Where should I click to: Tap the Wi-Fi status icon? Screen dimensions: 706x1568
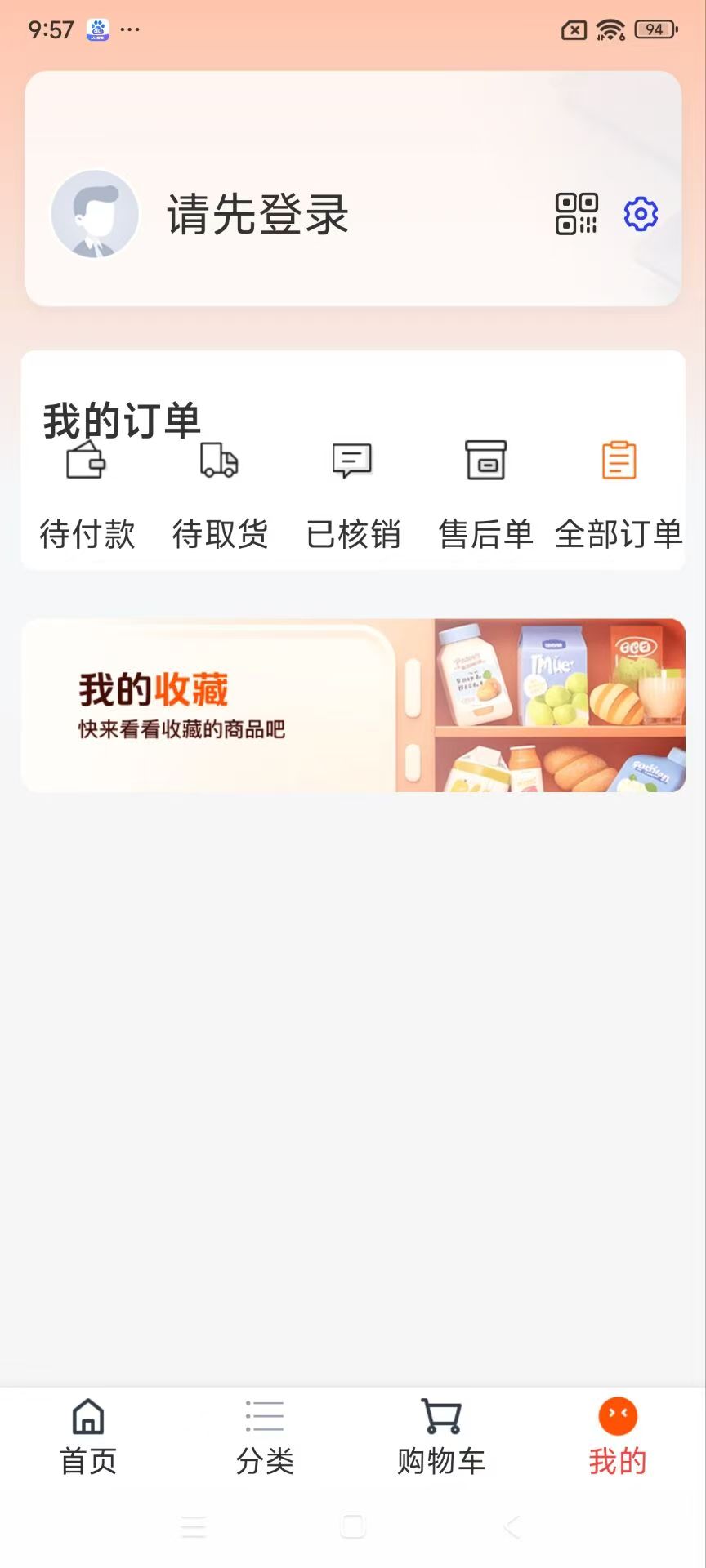click(x=609, y=29)
